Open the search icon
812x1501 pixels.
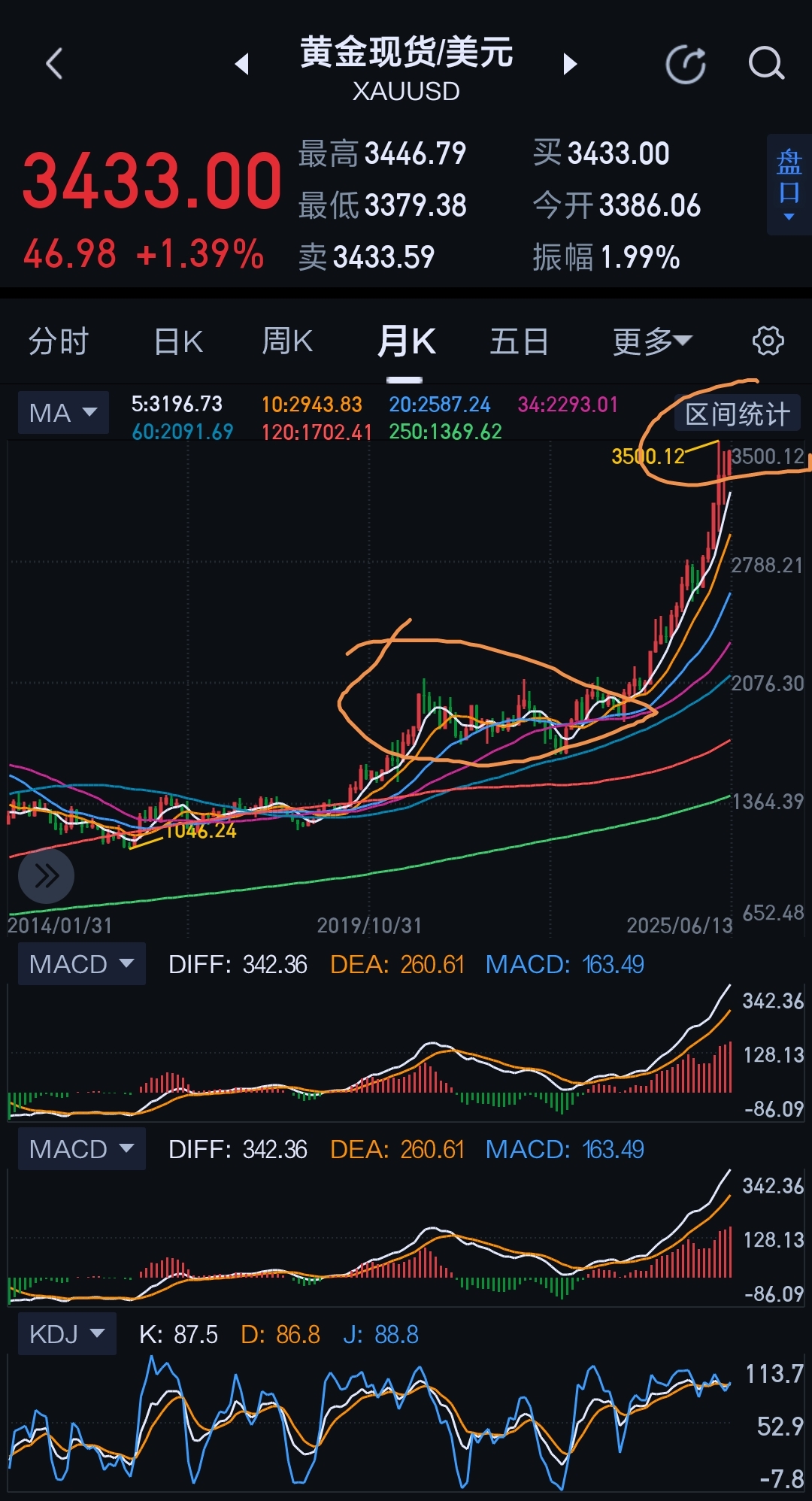point(766,64)
